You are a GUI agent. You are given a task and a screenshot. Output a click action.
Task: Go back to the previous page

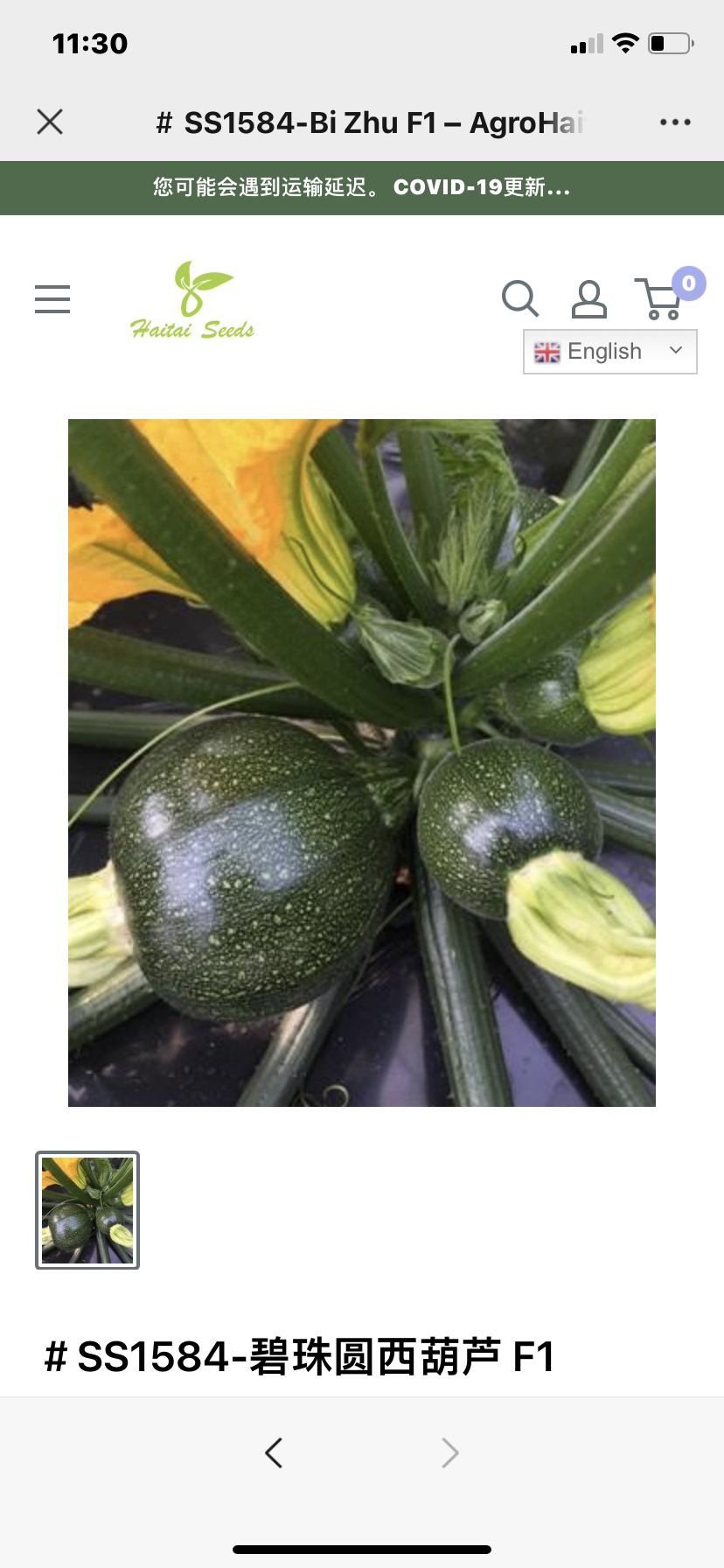click(274, 1452)
